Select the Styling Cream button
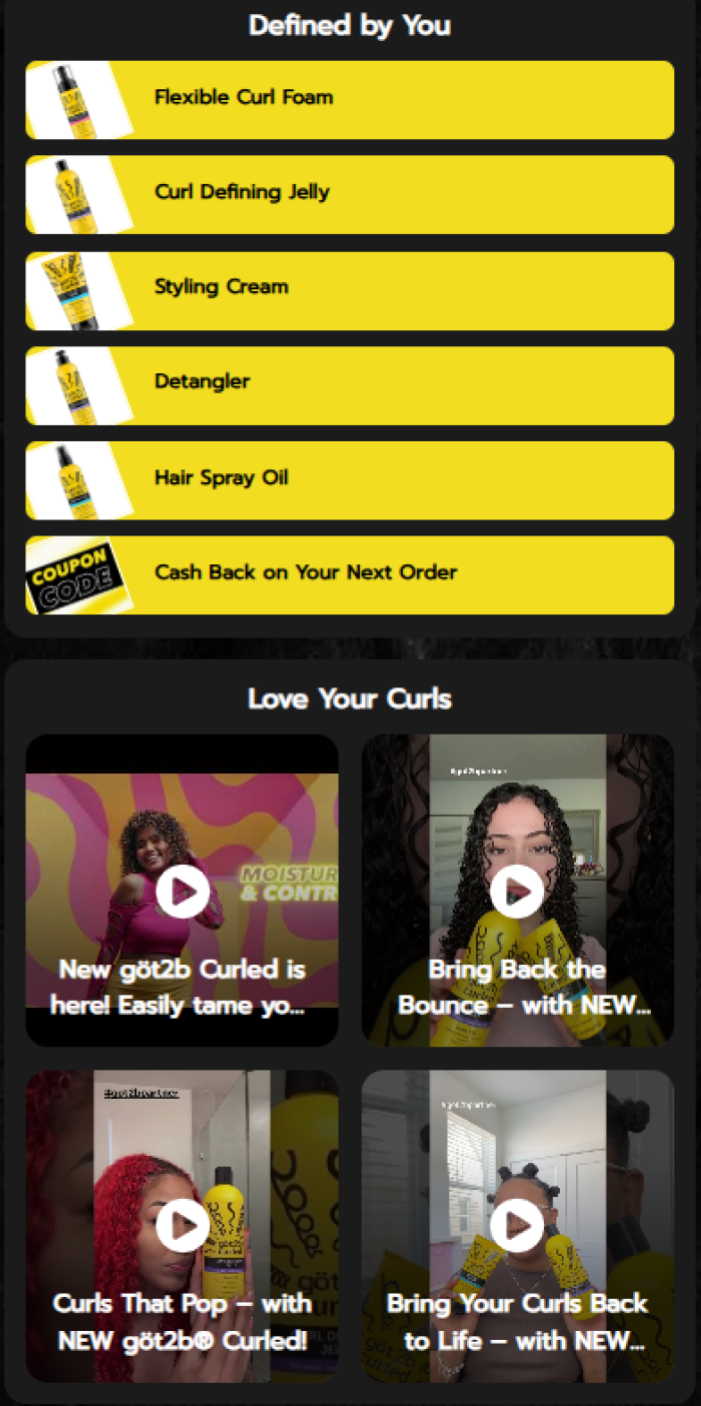The image size is (701, 1406). click(x=350, y=290)
